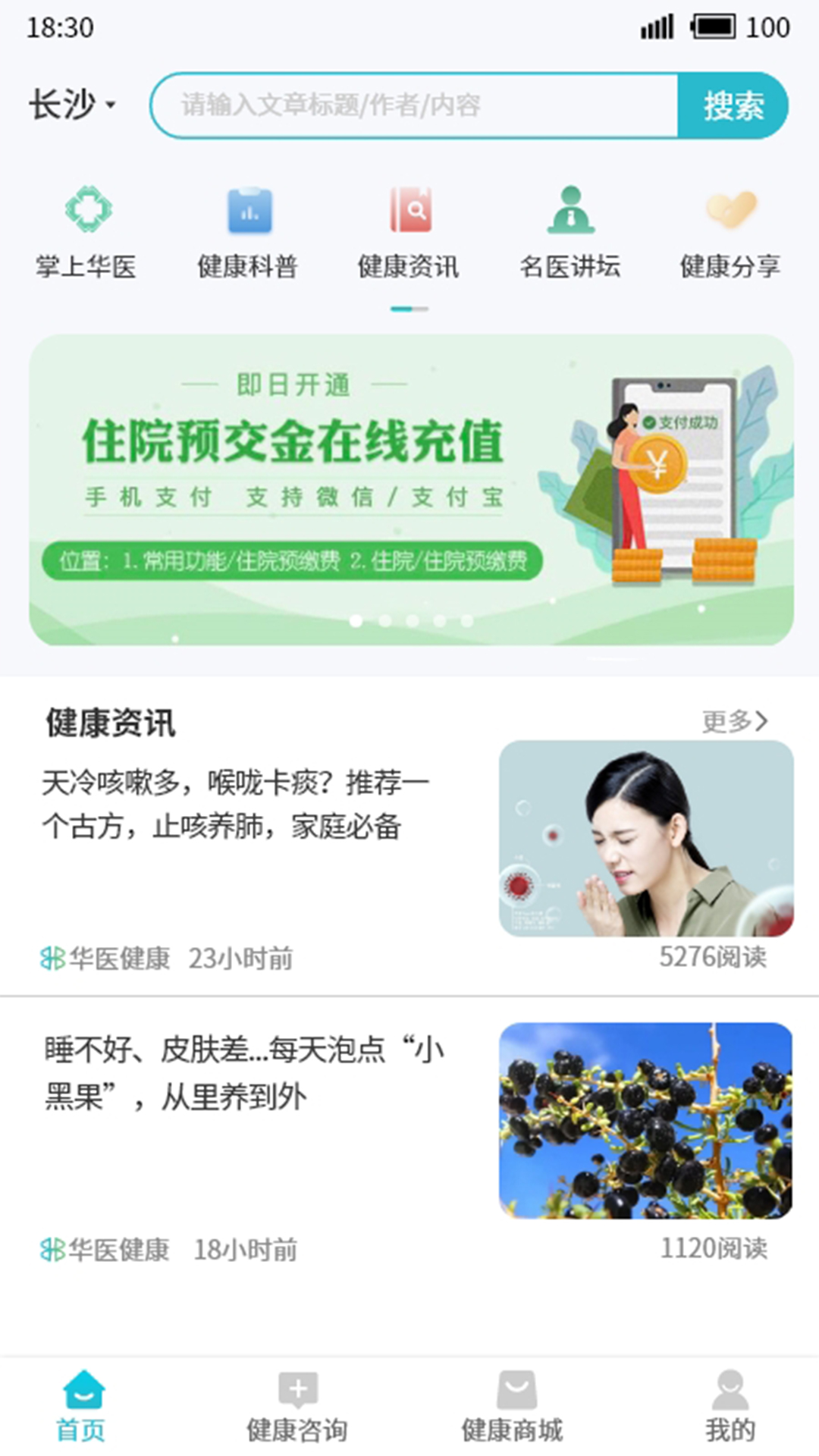Open the 住院预交金在线充值 banner
Image resolution: width=819 pixels, height=1456 pixels.
tap(411, 490)
